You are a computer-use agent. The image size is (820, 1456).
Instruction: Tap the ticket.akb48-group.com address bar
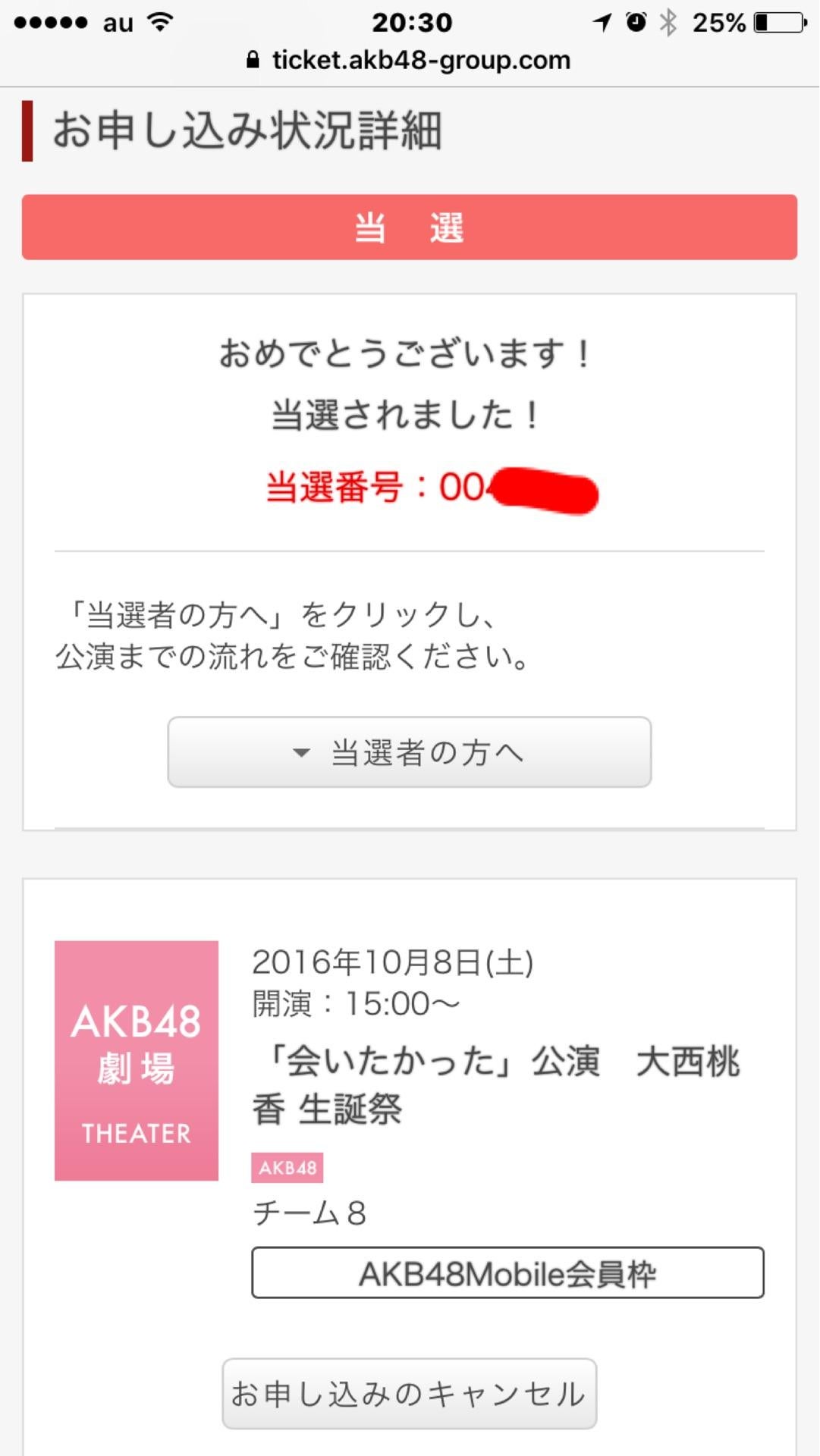tap(410, 61)
